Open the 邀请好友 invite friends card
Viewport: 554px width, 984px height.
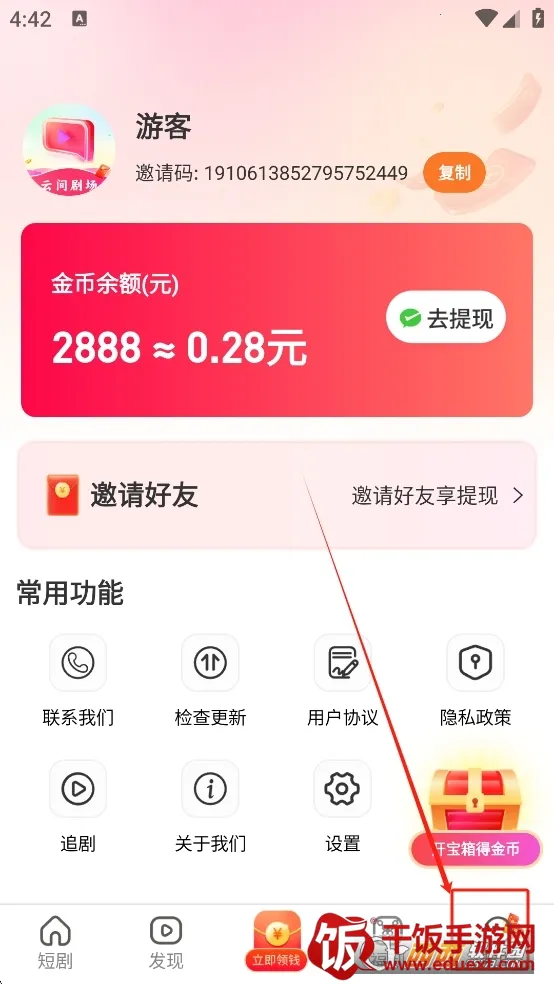277,495
